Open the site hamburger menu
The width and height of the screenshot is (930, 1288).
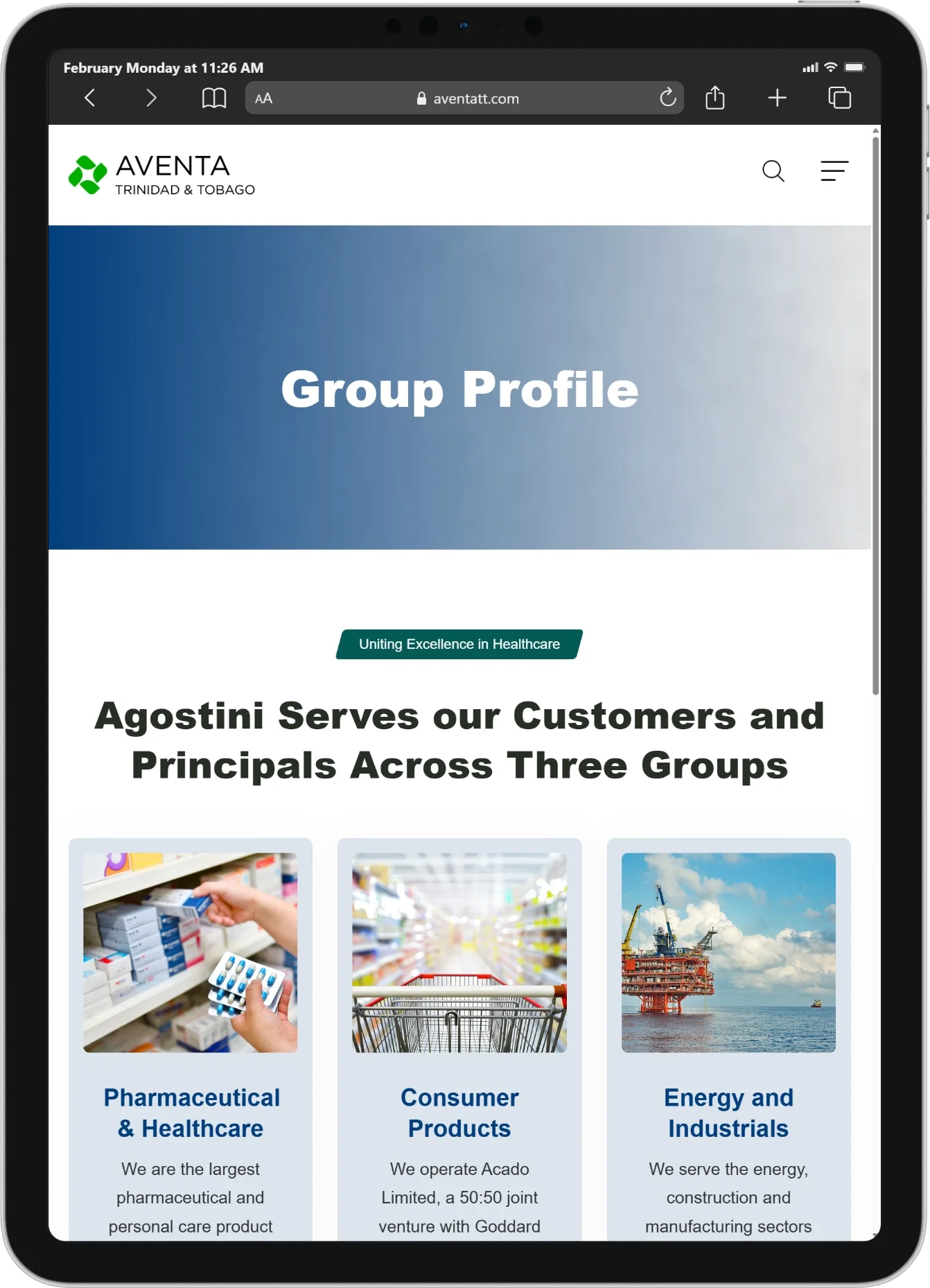834,171
